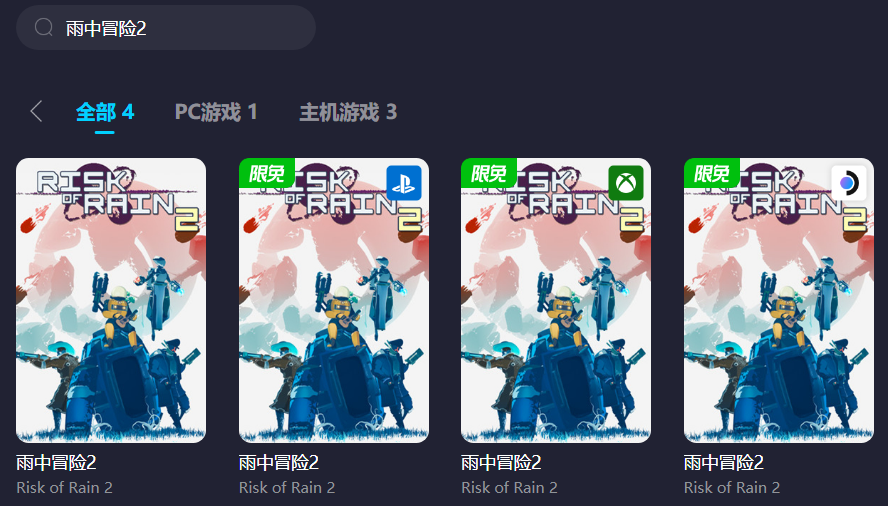
Task: Select the 全部 4 tab
Action: coord(105,111)
